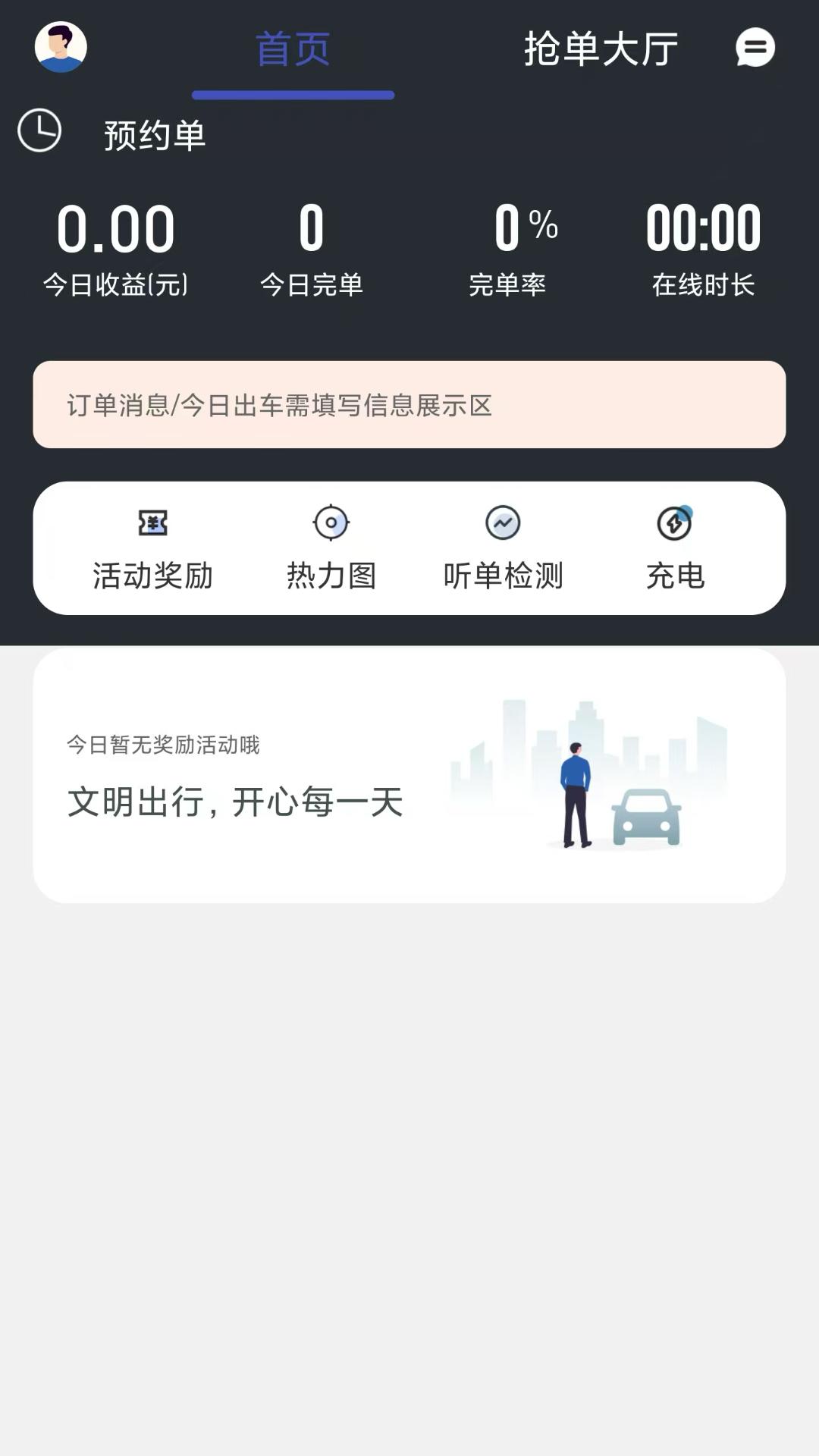Open the 订单消息 notification banner
The width and height of the screenshot is (819, 1456).
point(409,404)
